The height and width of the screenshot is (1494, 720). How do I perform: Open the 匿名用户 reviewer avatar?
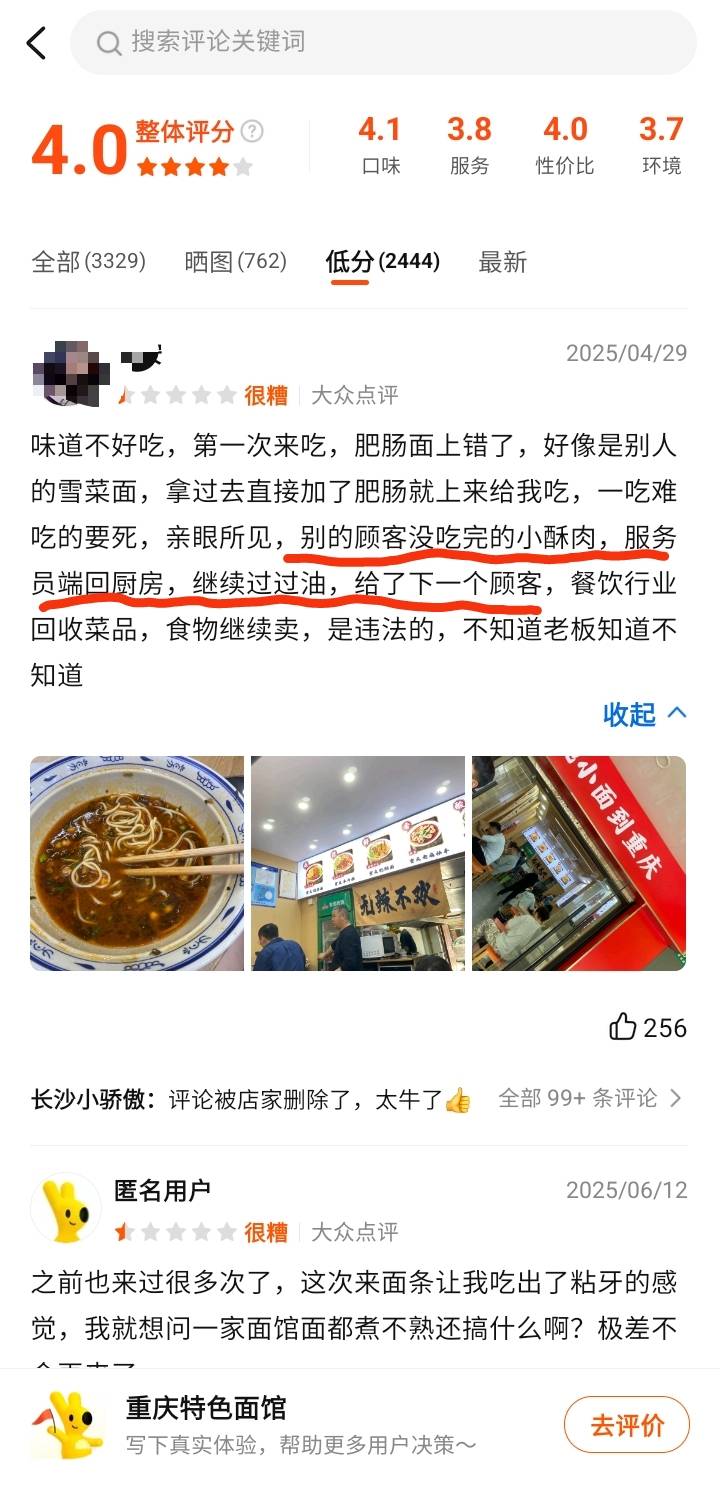(66, 1209)
